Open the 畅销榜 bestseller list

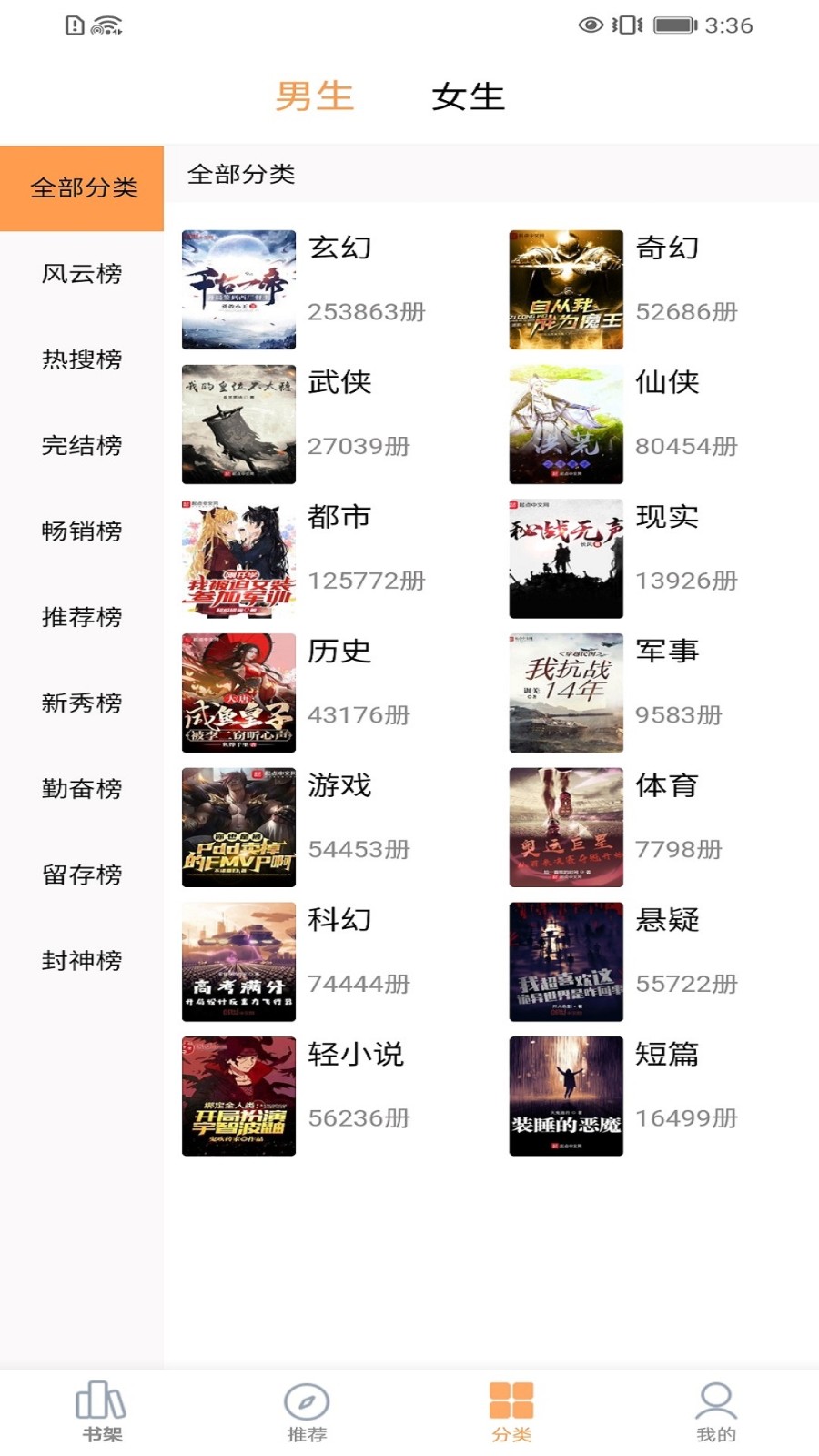(x=80, y=531)
